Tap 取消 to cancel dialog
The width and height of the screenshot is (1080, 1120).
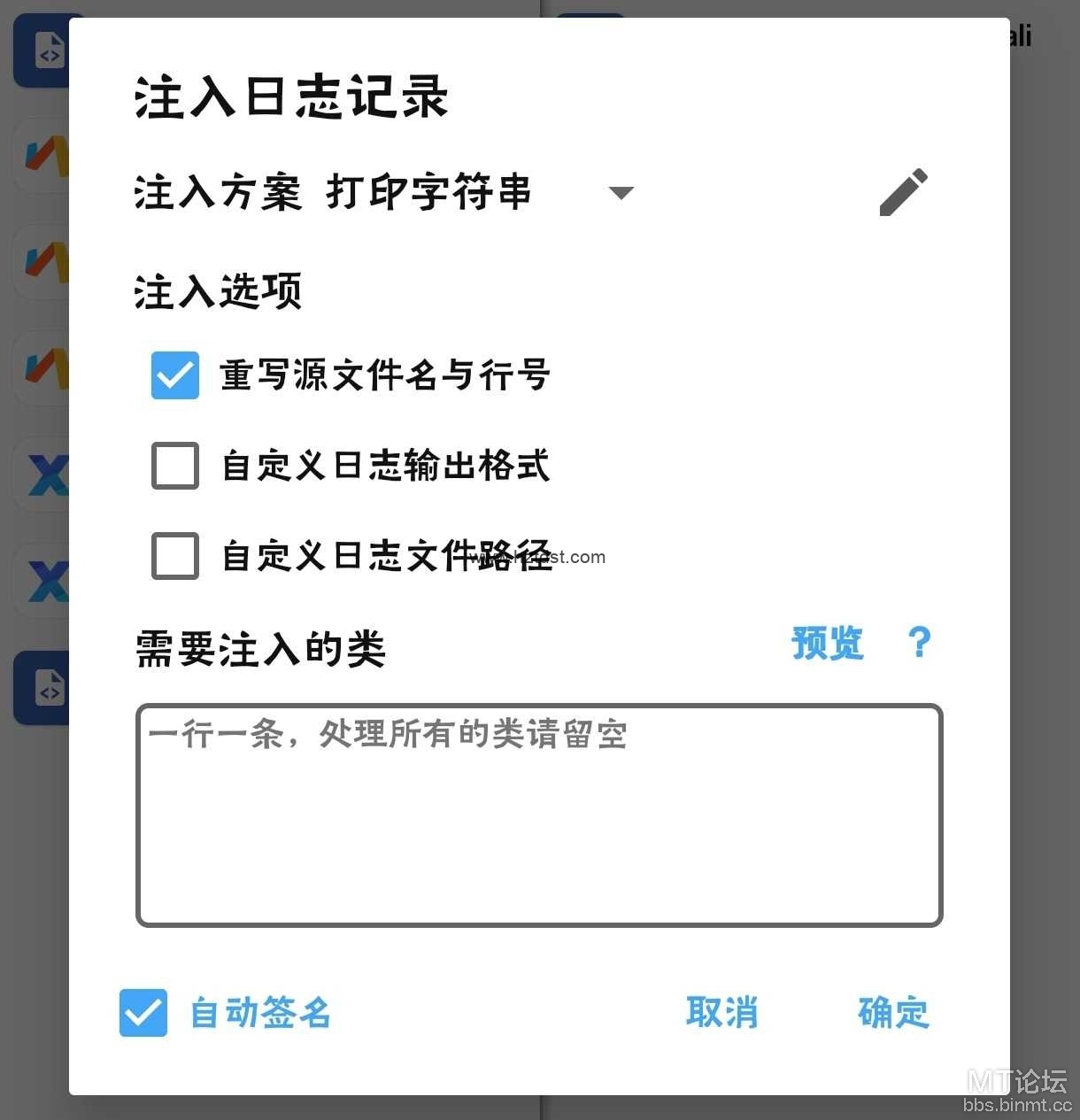click(x=721, y=1013)
